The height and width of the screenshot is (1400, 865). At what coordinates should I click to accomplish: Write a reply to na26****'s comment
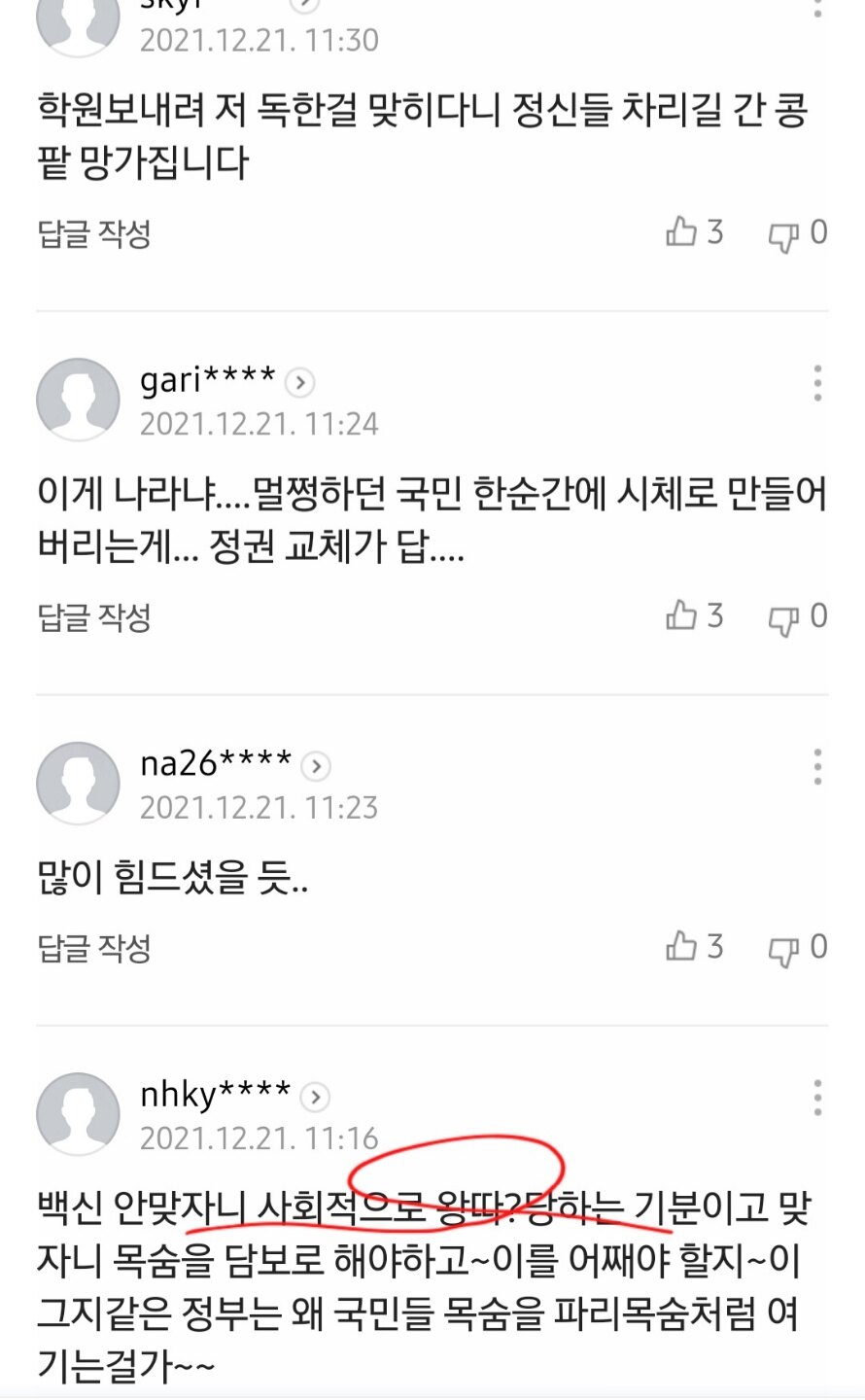coord(94,947)
